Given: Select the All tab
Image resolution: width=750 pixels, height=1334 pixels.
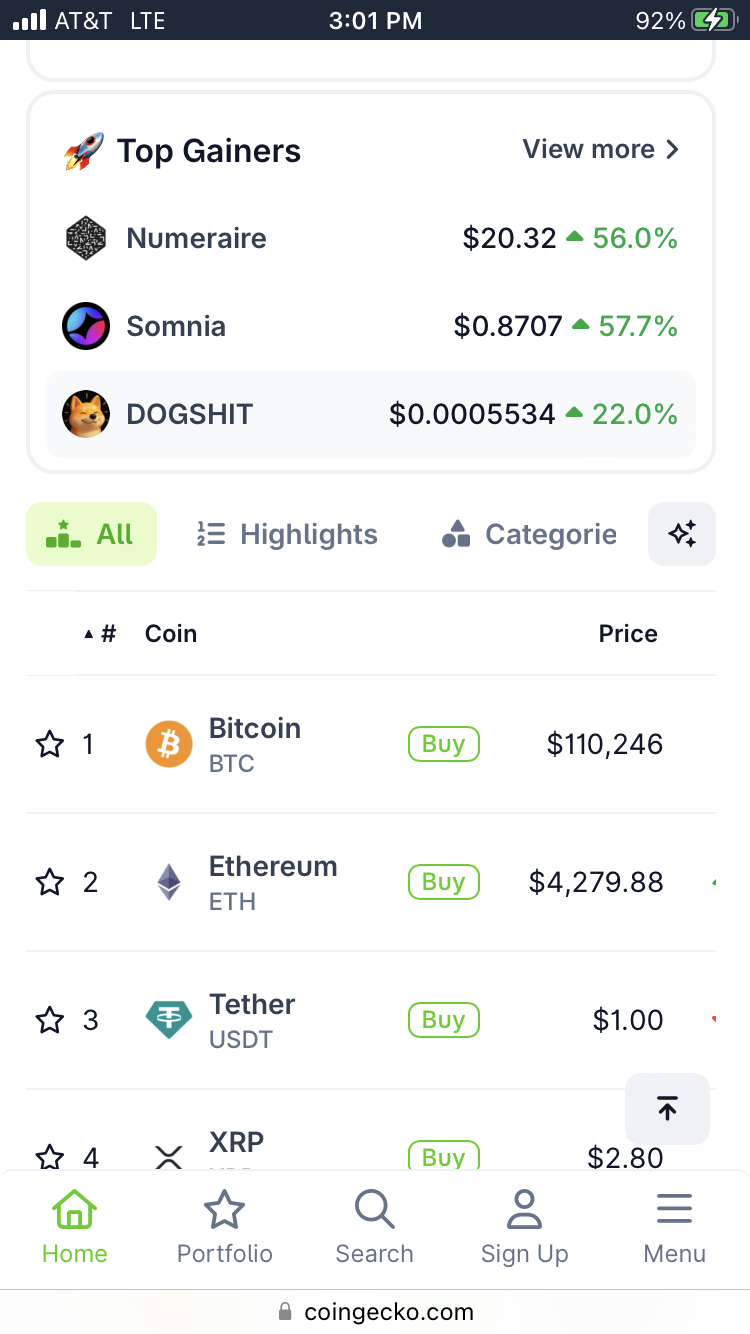Looking at the screenshot, I should (x=91, y=534).
